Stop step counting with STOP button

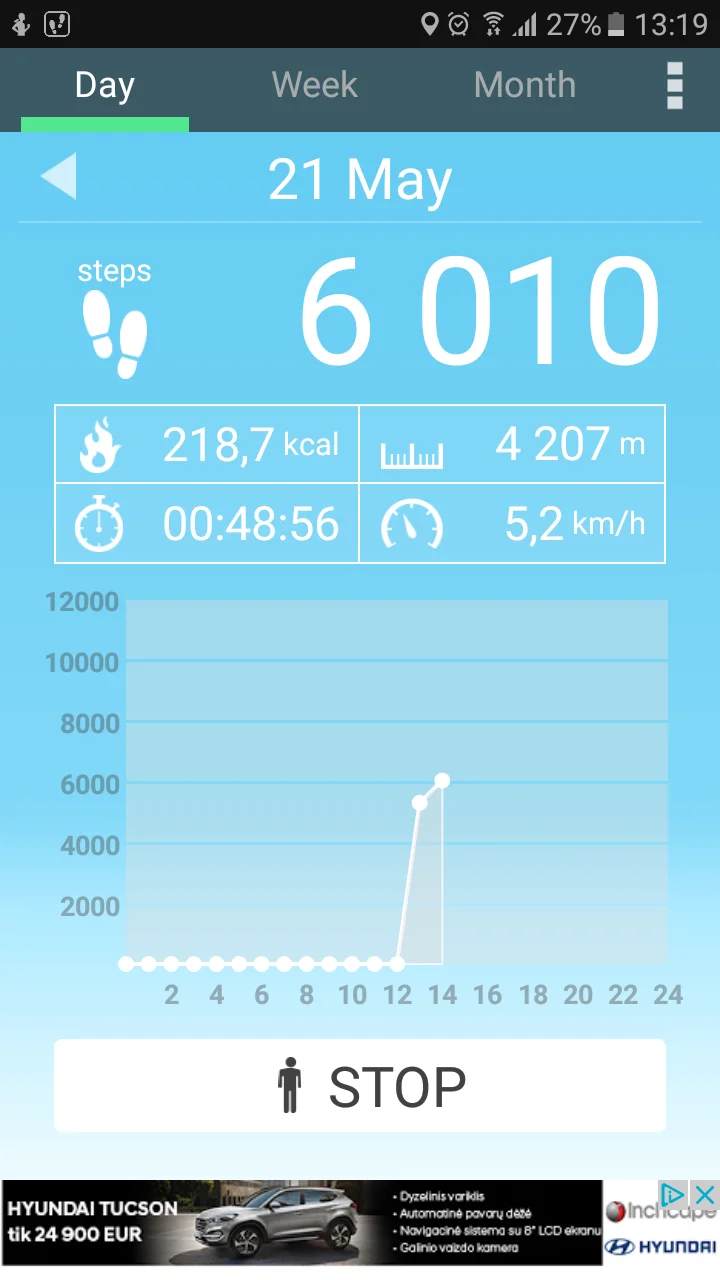click(360, 1086)
